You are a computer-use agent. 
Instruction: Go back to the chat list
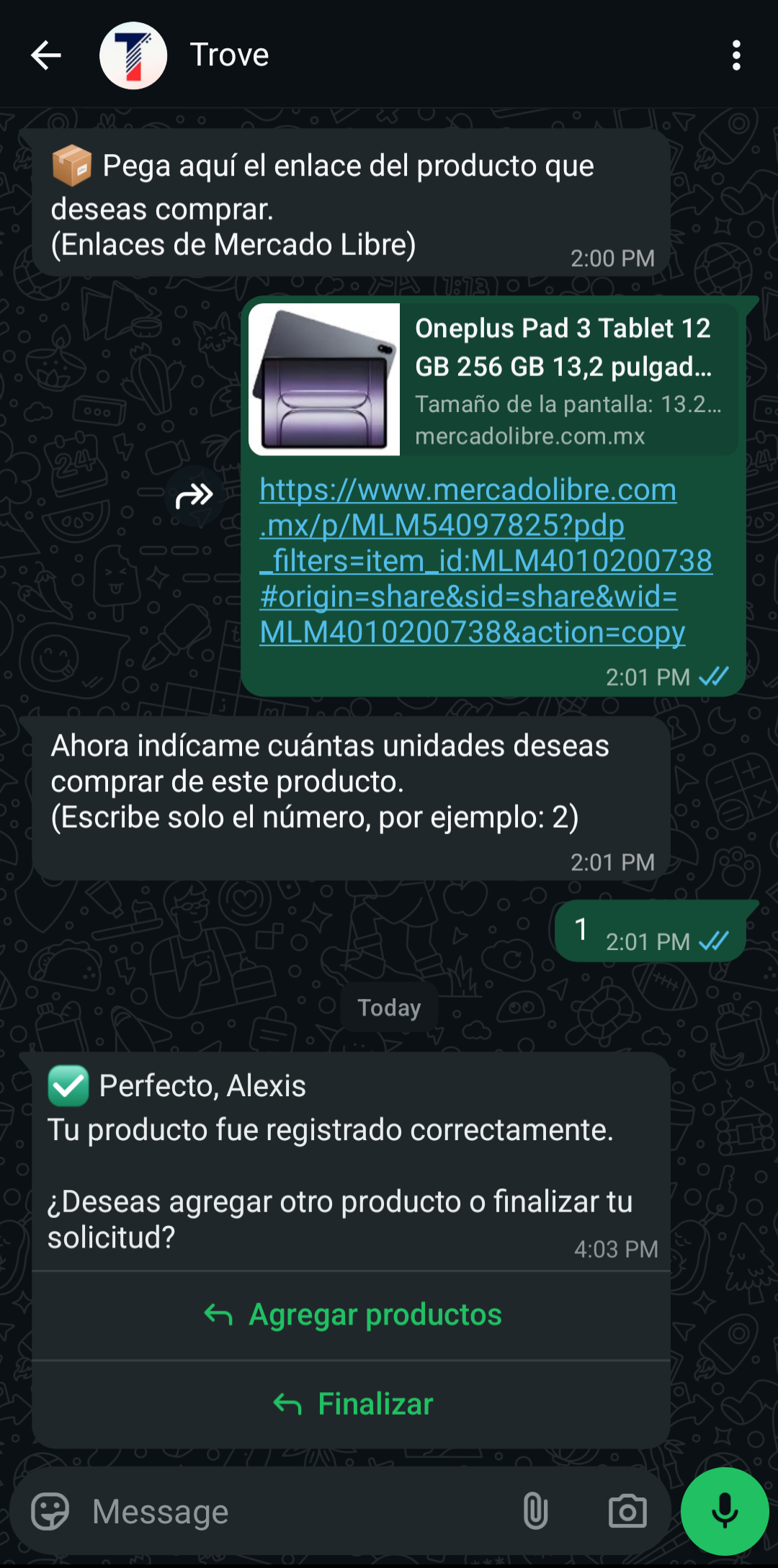click(46, 55)
